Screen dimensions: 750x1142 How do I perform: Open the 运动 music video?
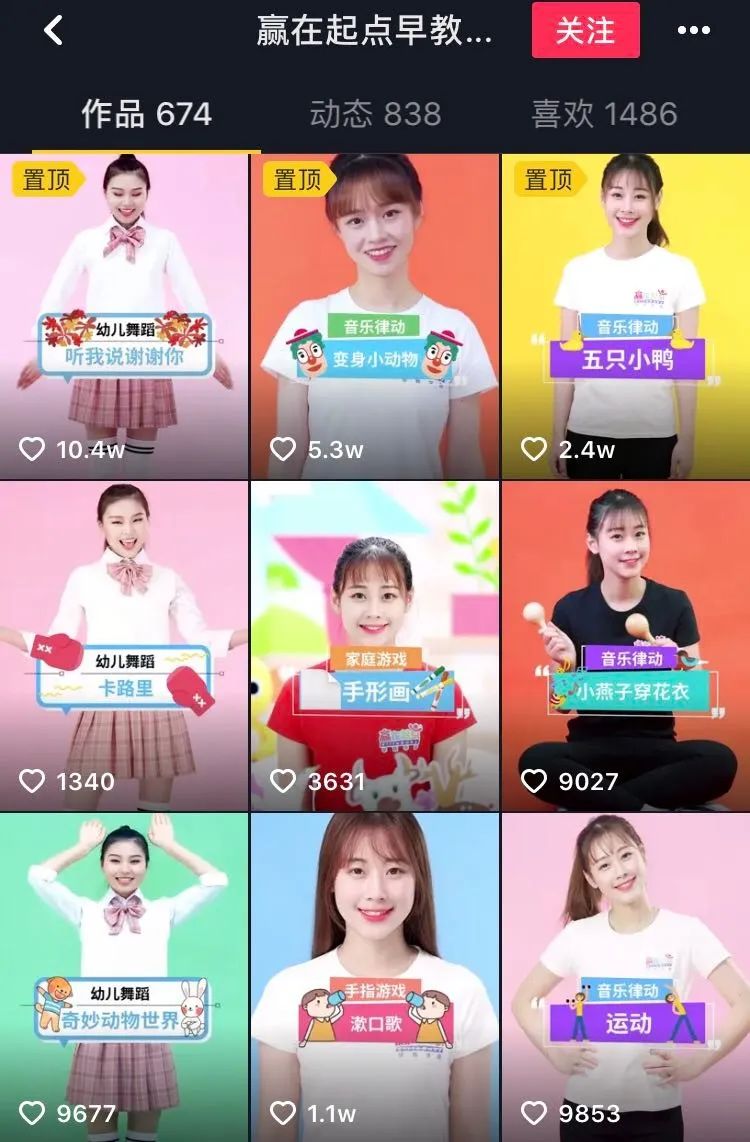pyautogui.click(x=626, y=975)
